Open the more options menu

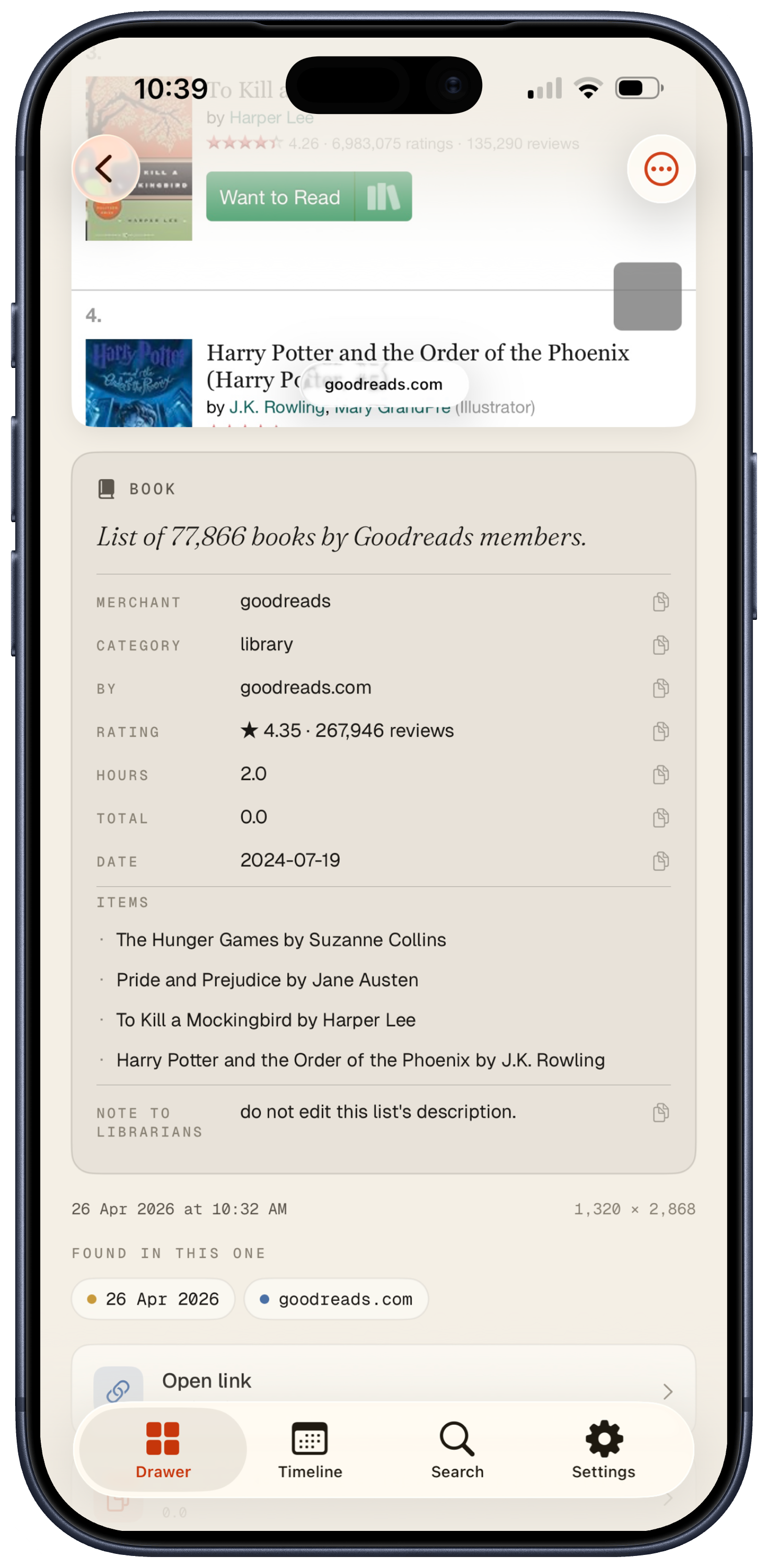(x=661, y=169)
